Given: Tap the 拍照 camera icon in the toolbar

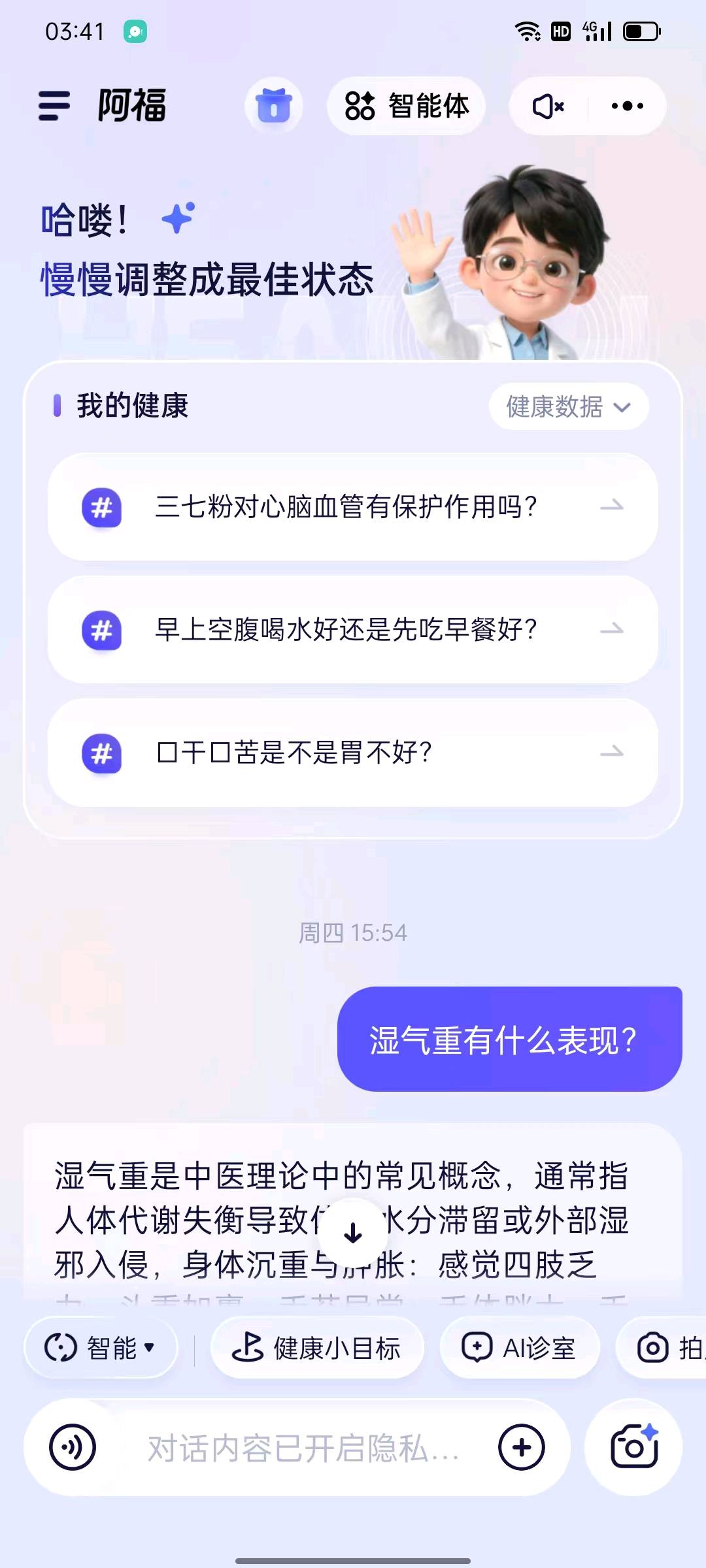Looking at the screenshot, I should pos(652,1347).
